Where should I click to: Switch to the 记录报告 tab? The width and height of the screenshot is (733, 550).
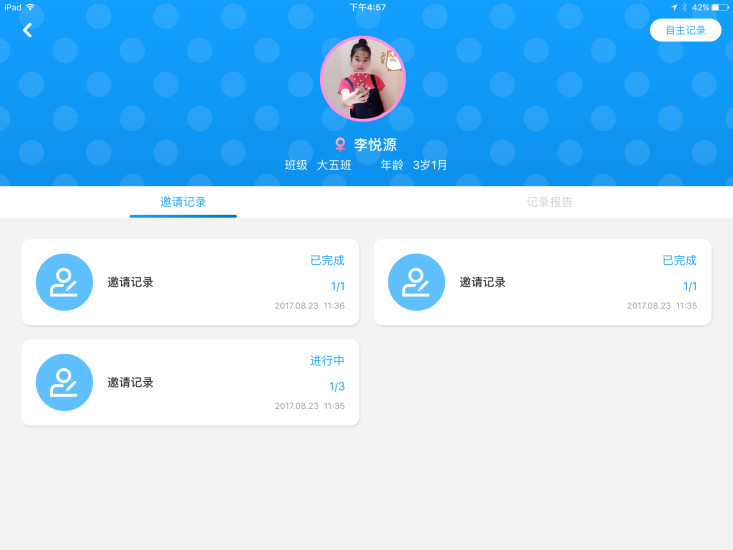tap(549, 202)
